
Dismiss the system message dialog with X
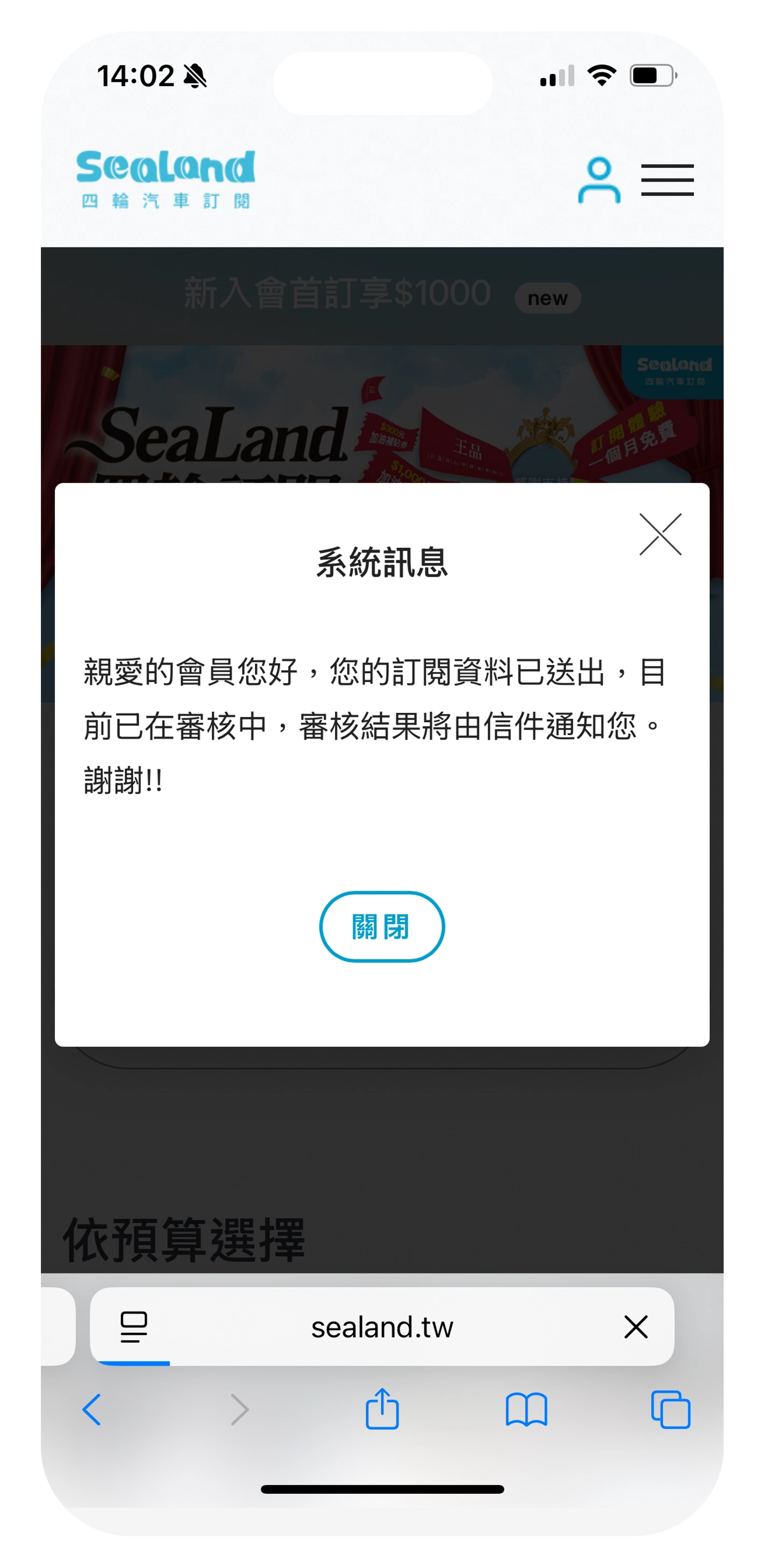pos(660,535)
